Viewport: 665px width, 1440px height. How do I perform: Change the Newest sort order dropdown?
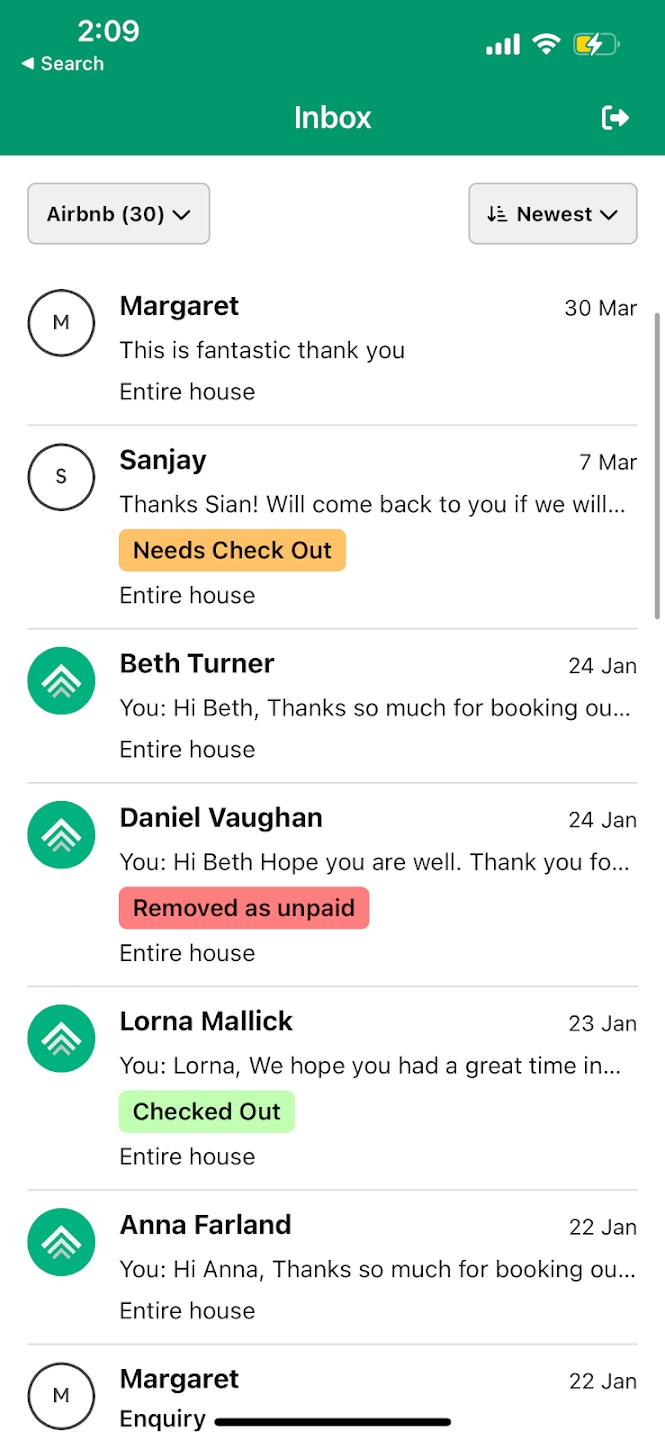(x=553, y=213)
